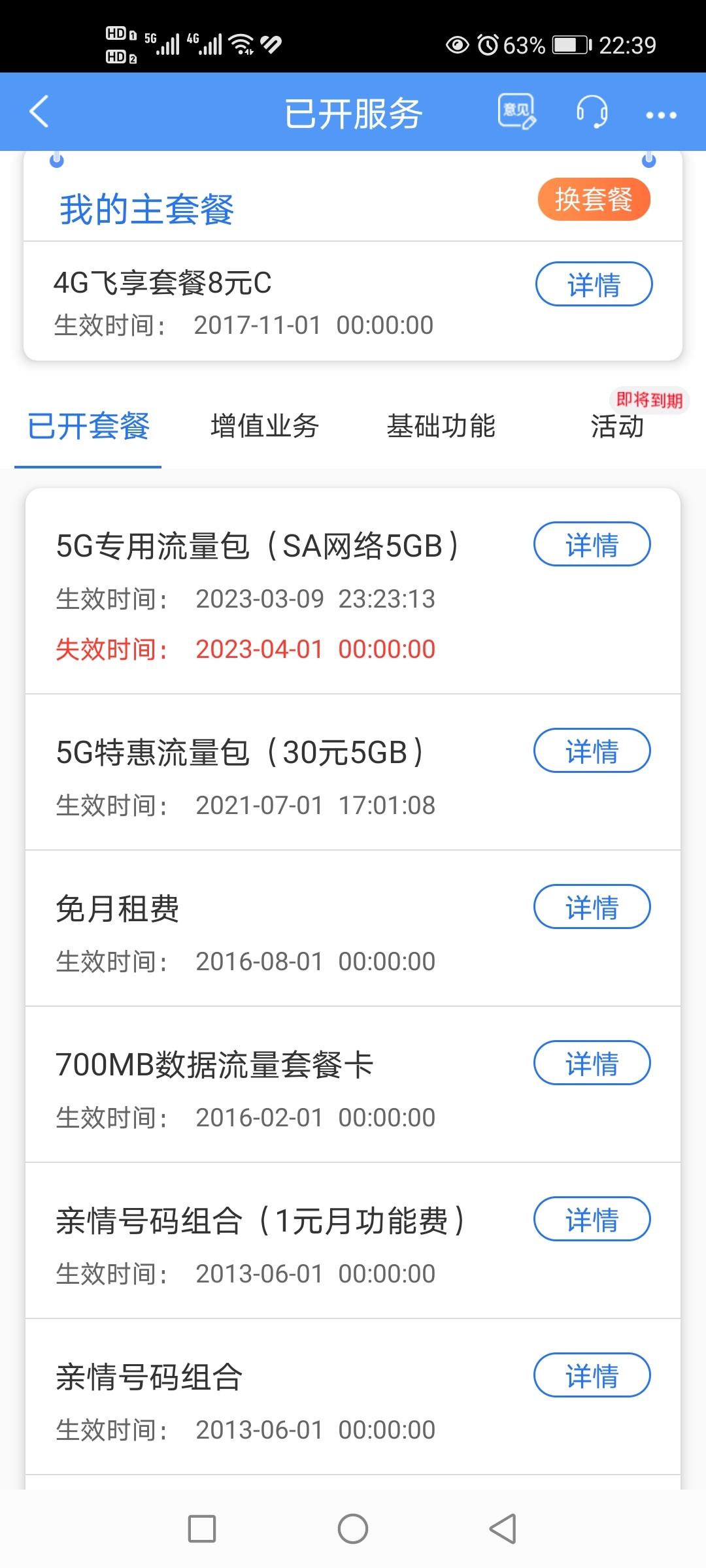Tap 详情 for the plain 亲情号码组合
Viewport: 706px width, 1568px height.
click(592, 1375)
